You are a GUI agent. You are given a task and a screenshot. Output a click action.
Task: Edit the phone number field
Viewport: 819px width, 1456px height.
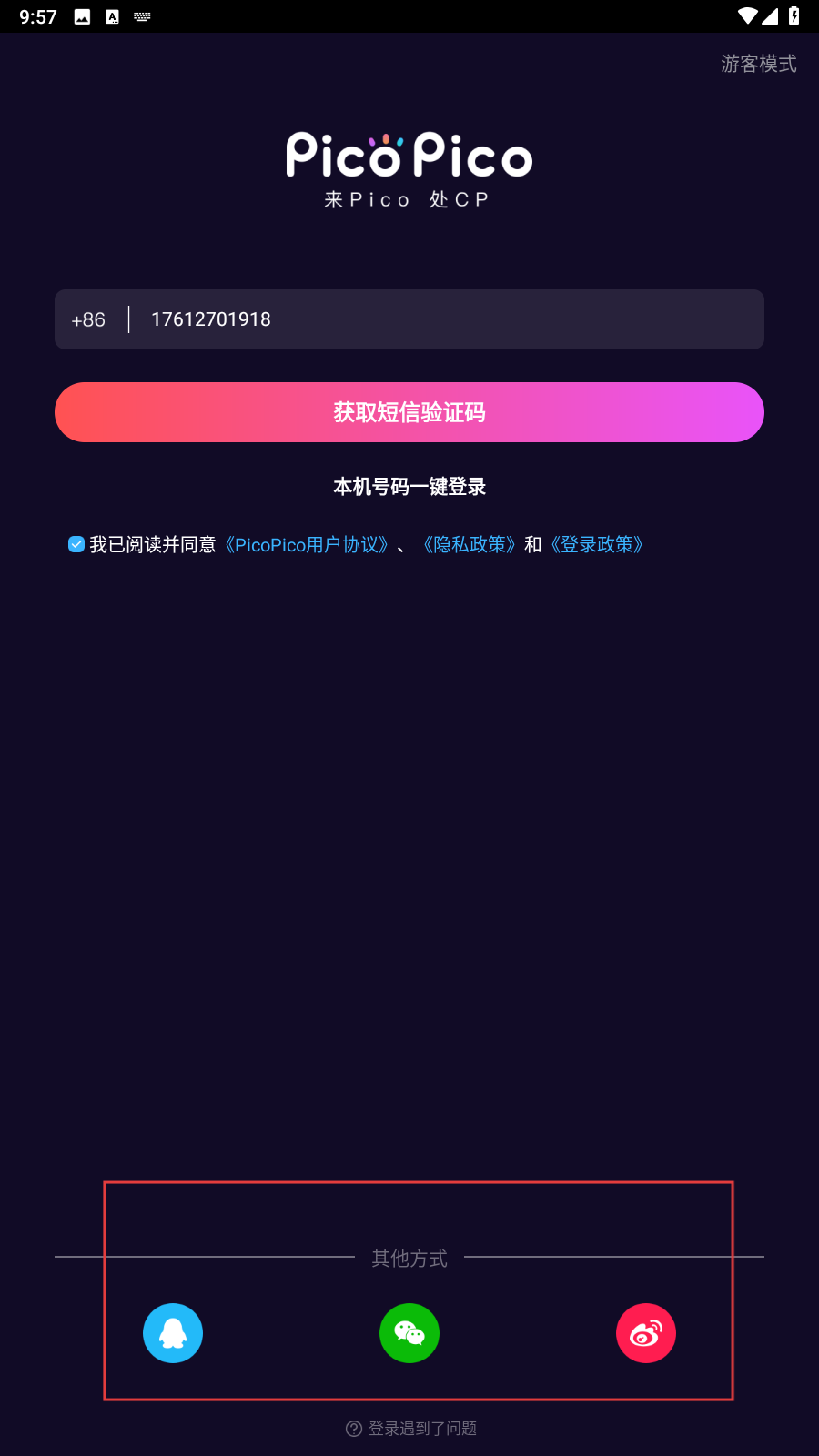(x=446, y=319)
